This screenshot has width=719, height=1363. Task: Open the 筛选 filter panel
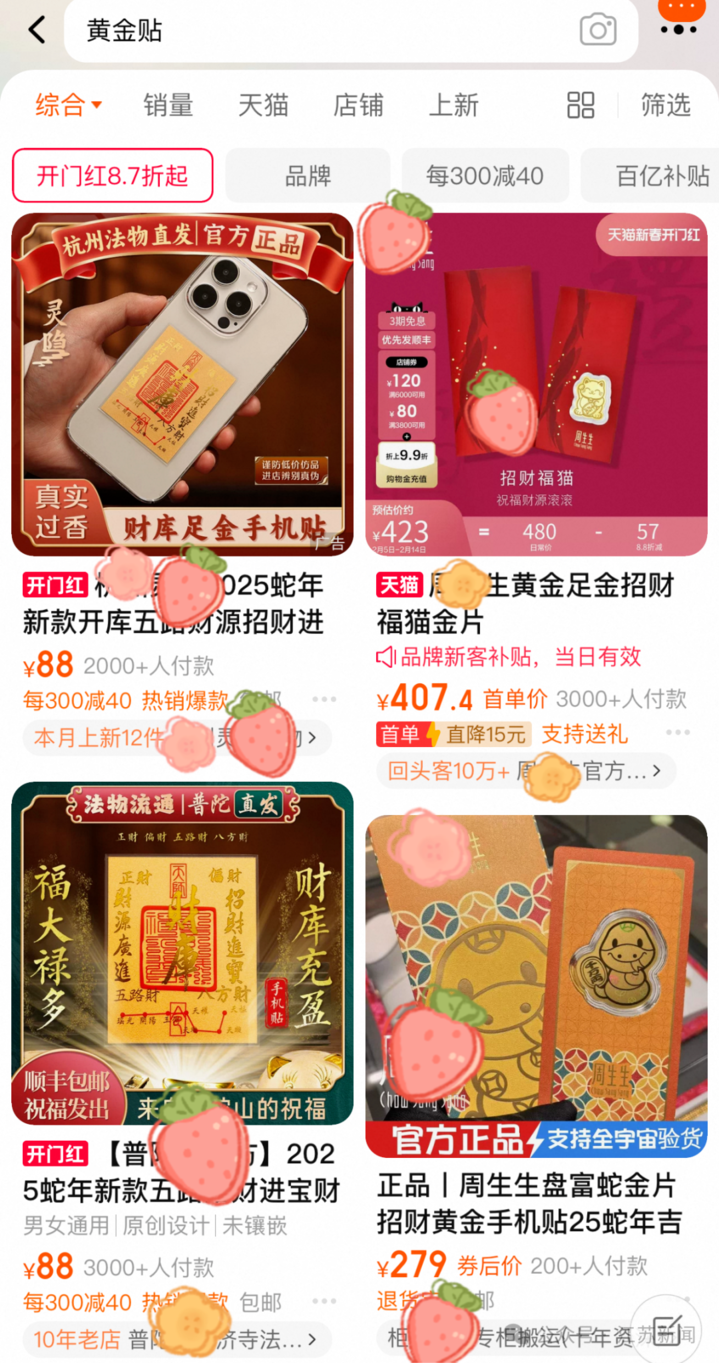point(665,105)
